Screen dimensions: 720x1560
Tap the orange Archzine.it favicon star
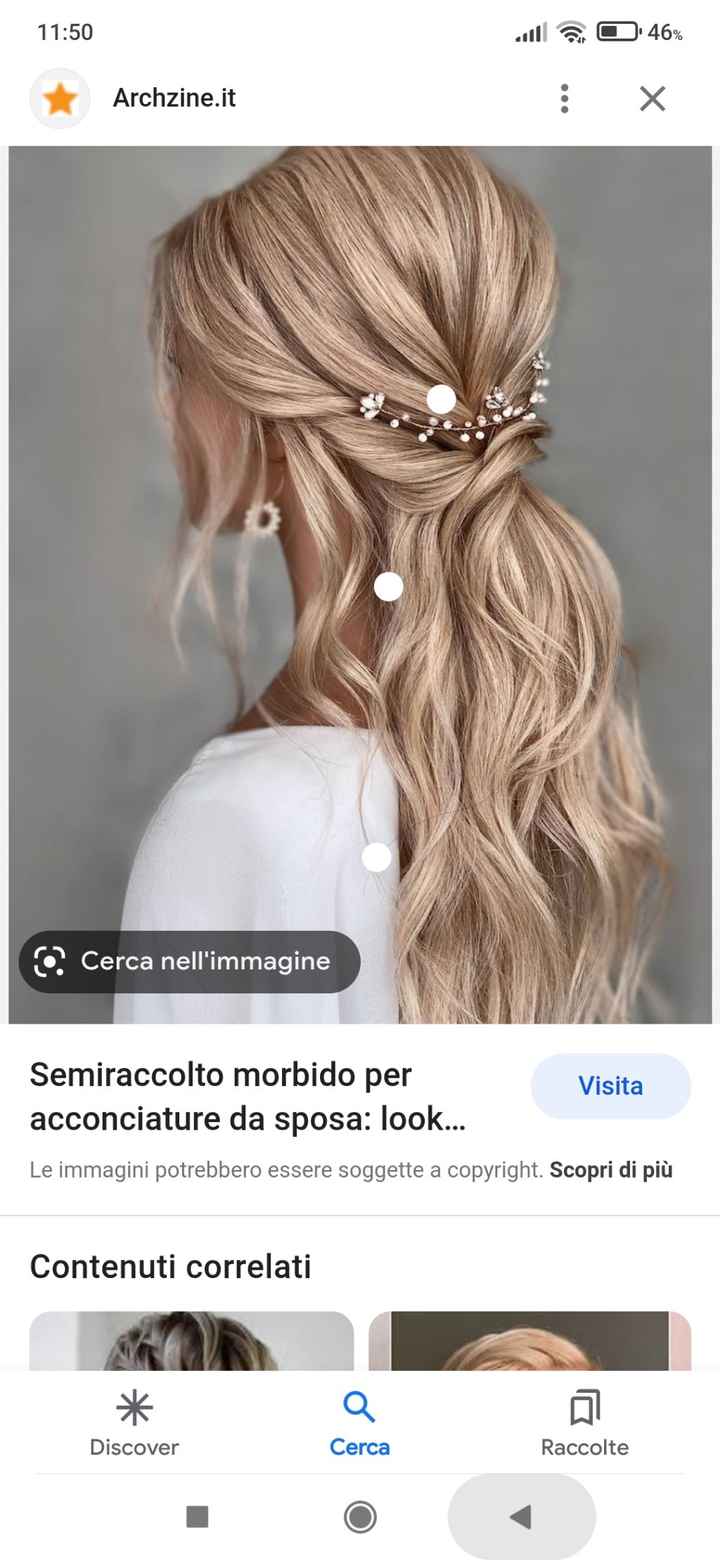point(58,98)
